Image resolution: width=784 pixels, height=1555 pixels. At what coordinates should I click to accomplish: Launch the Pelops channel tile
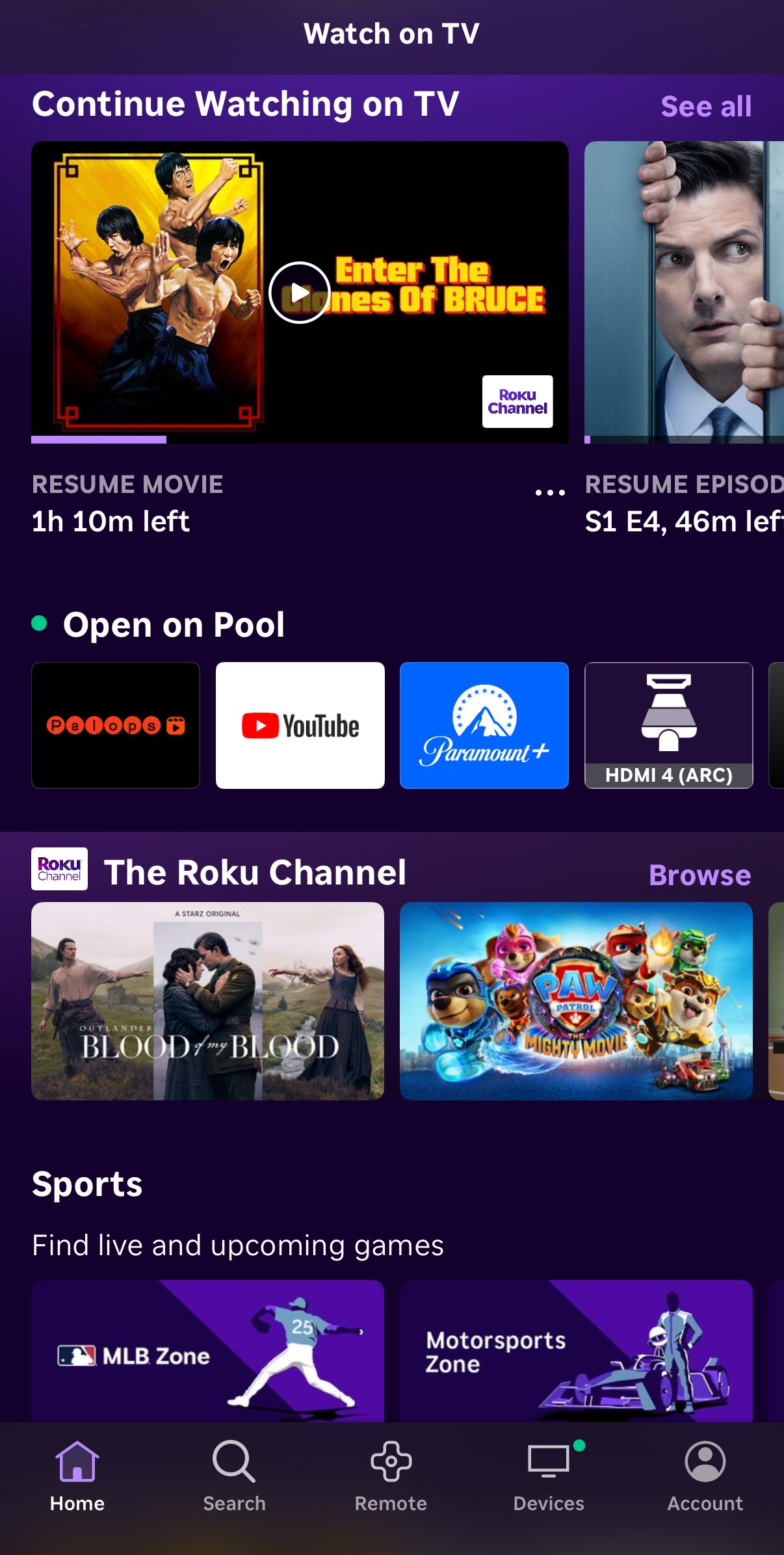pos(116,725)
